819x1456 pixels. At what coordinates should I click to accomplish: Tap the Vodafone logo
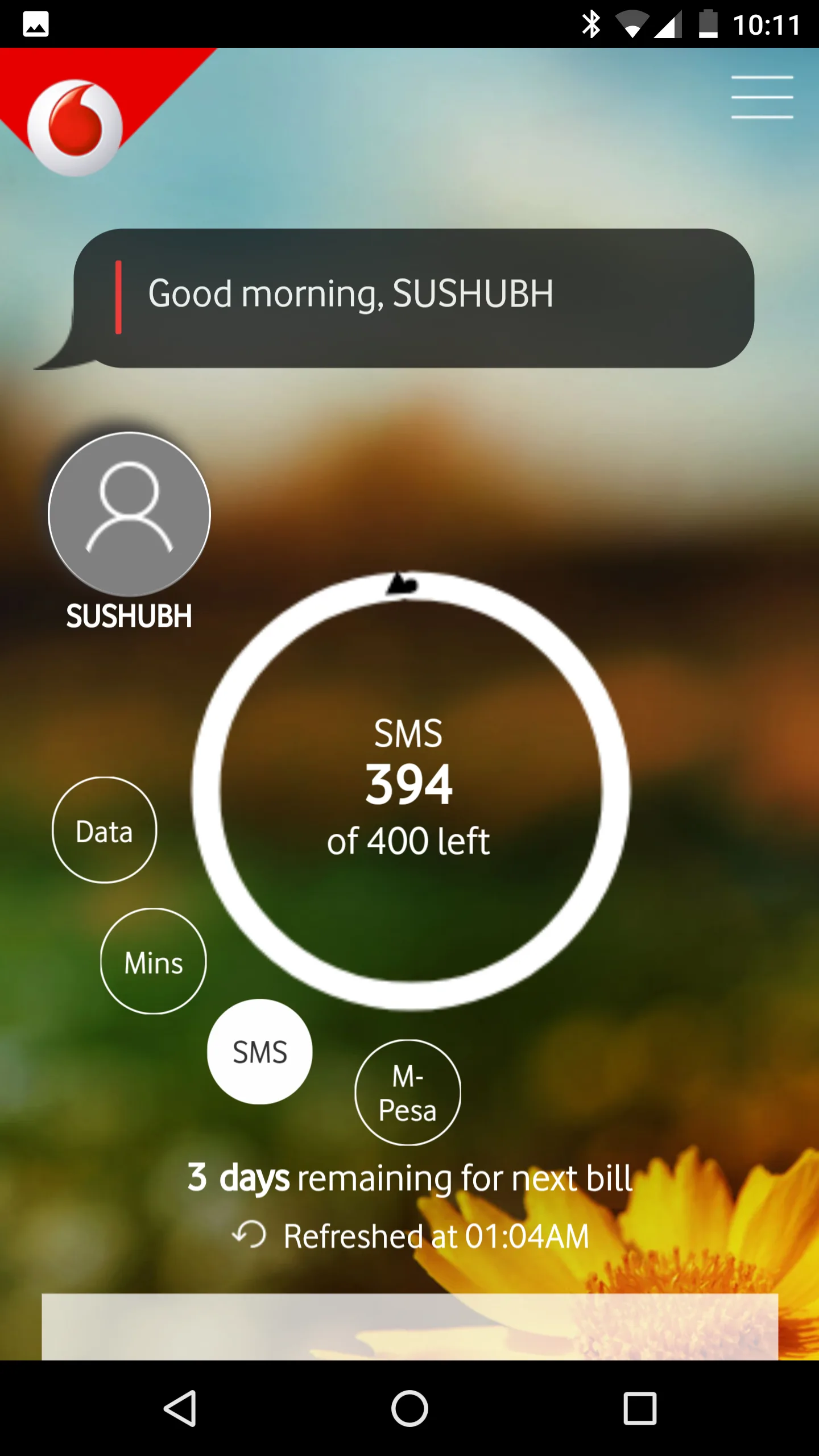[75, 127]
